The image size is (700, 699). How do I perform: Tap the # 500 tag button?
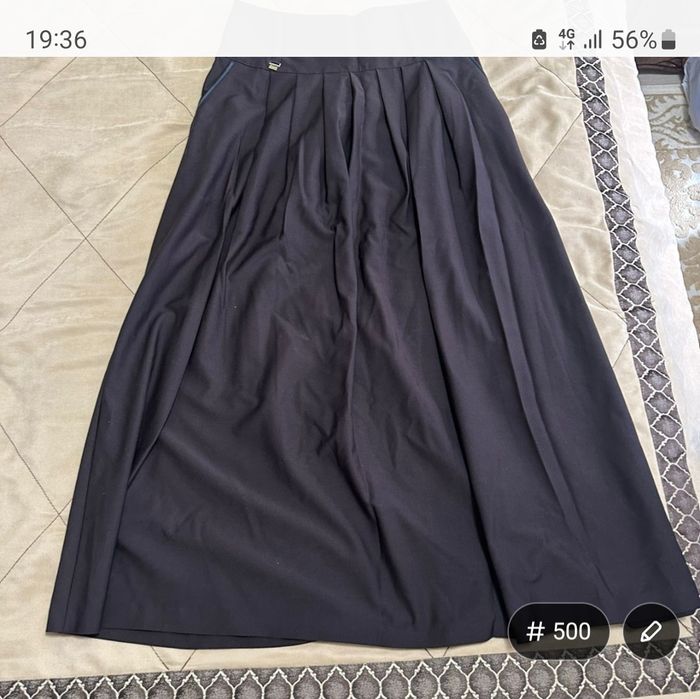tap(558, 631)
